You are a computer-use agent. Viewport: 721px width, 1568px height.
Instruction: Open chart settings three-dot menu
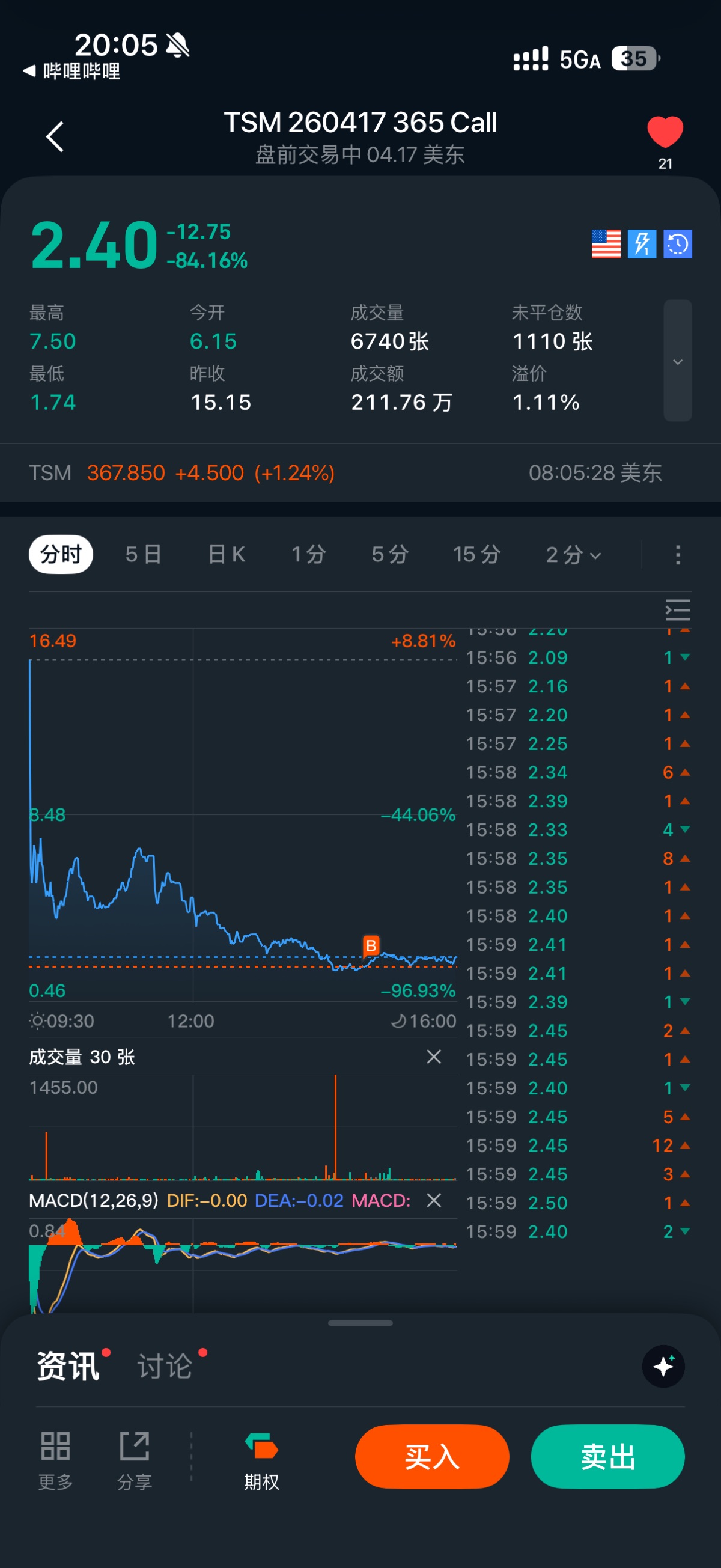click(678, 555)
